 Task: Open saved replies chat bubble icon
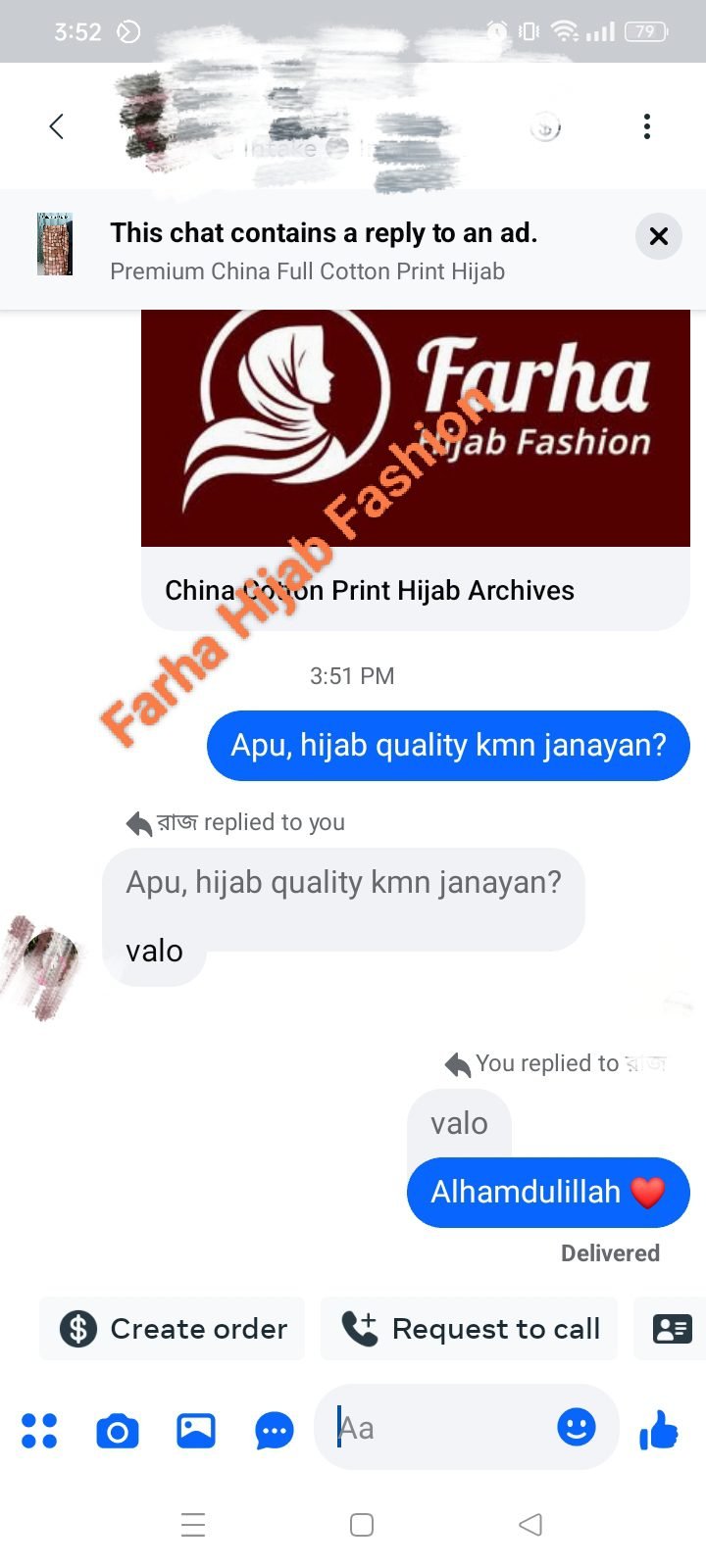pyautogui.click(x=275, y=1431)
